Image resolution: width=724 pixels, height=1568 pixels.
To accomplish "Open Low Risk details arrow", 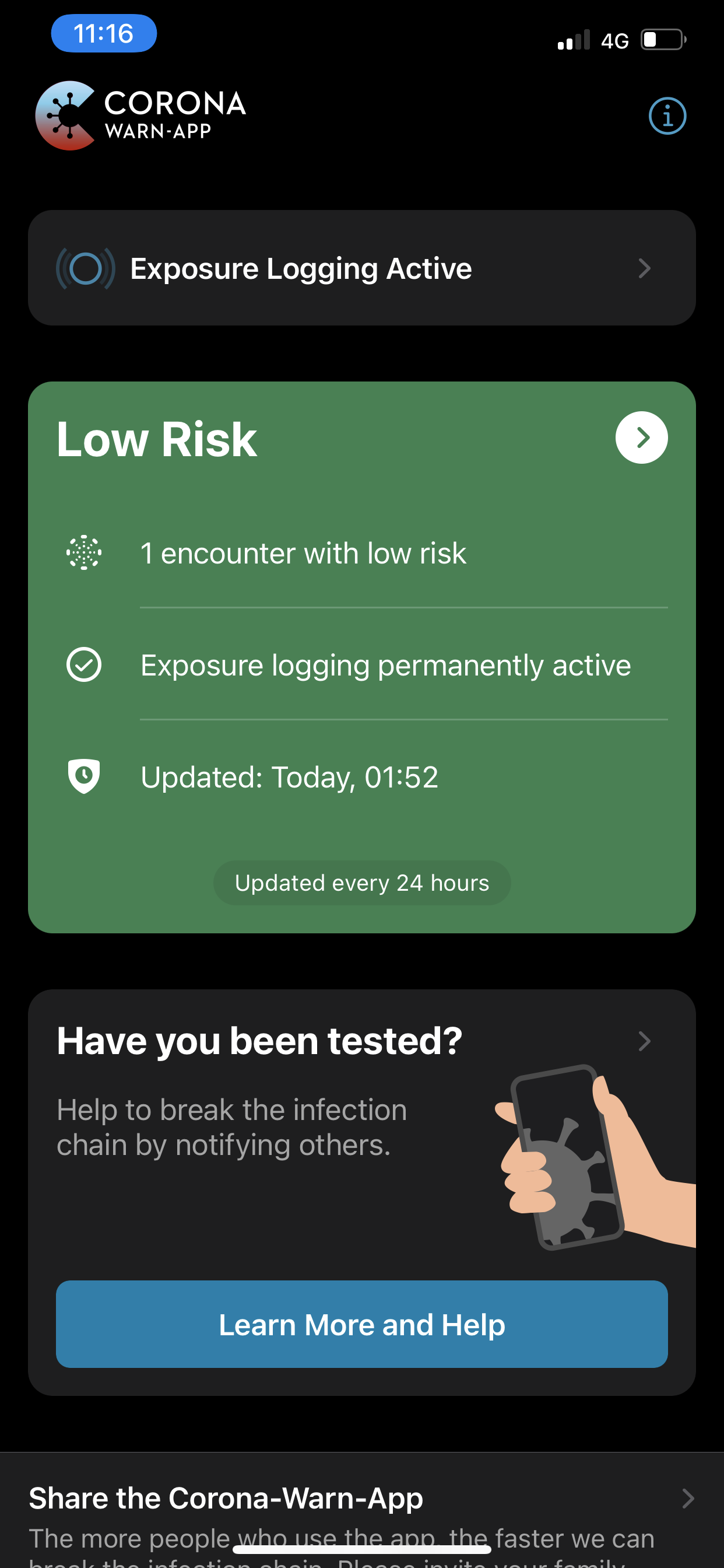I will pyautogui.click(x=641, y=437).
